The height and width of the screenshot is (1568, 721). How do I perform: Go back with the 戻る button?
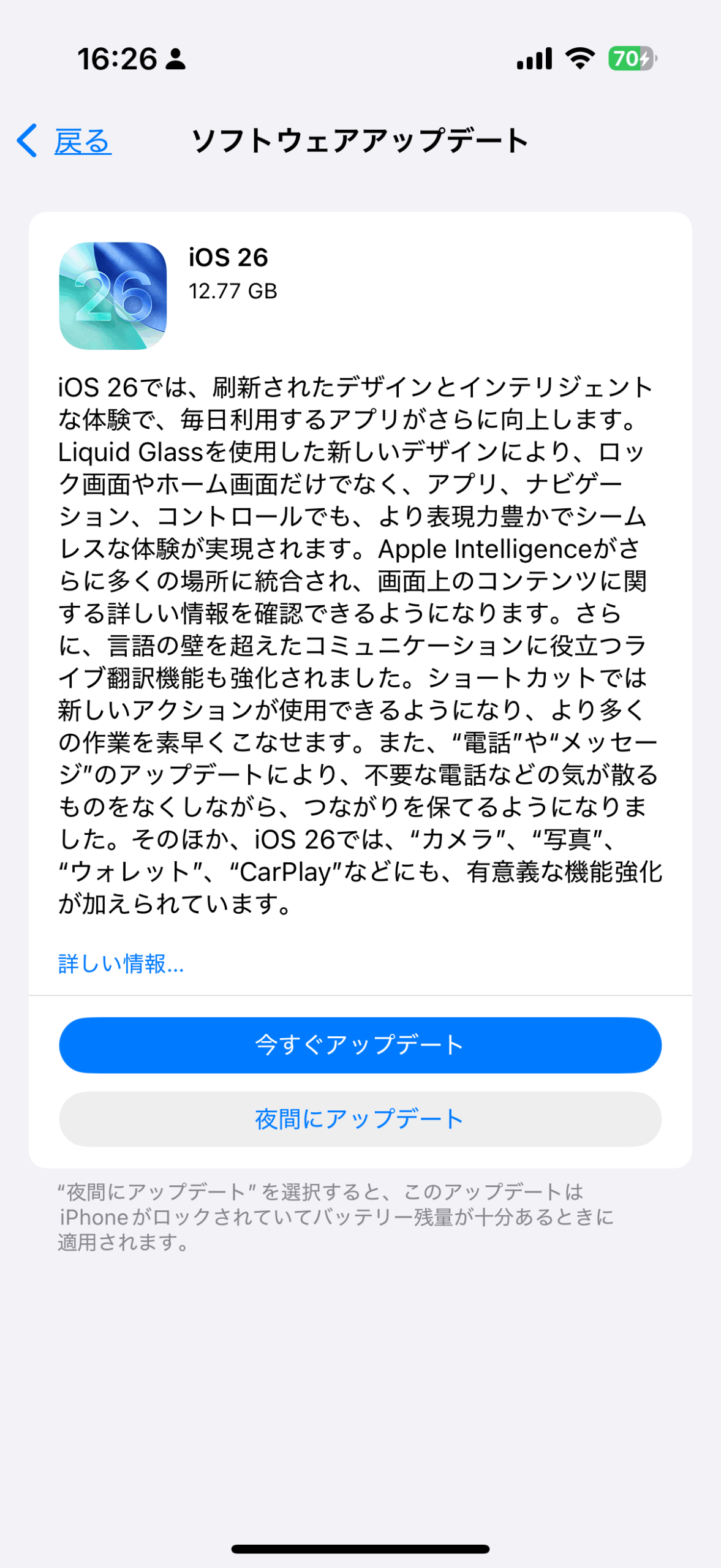point(64,141)
